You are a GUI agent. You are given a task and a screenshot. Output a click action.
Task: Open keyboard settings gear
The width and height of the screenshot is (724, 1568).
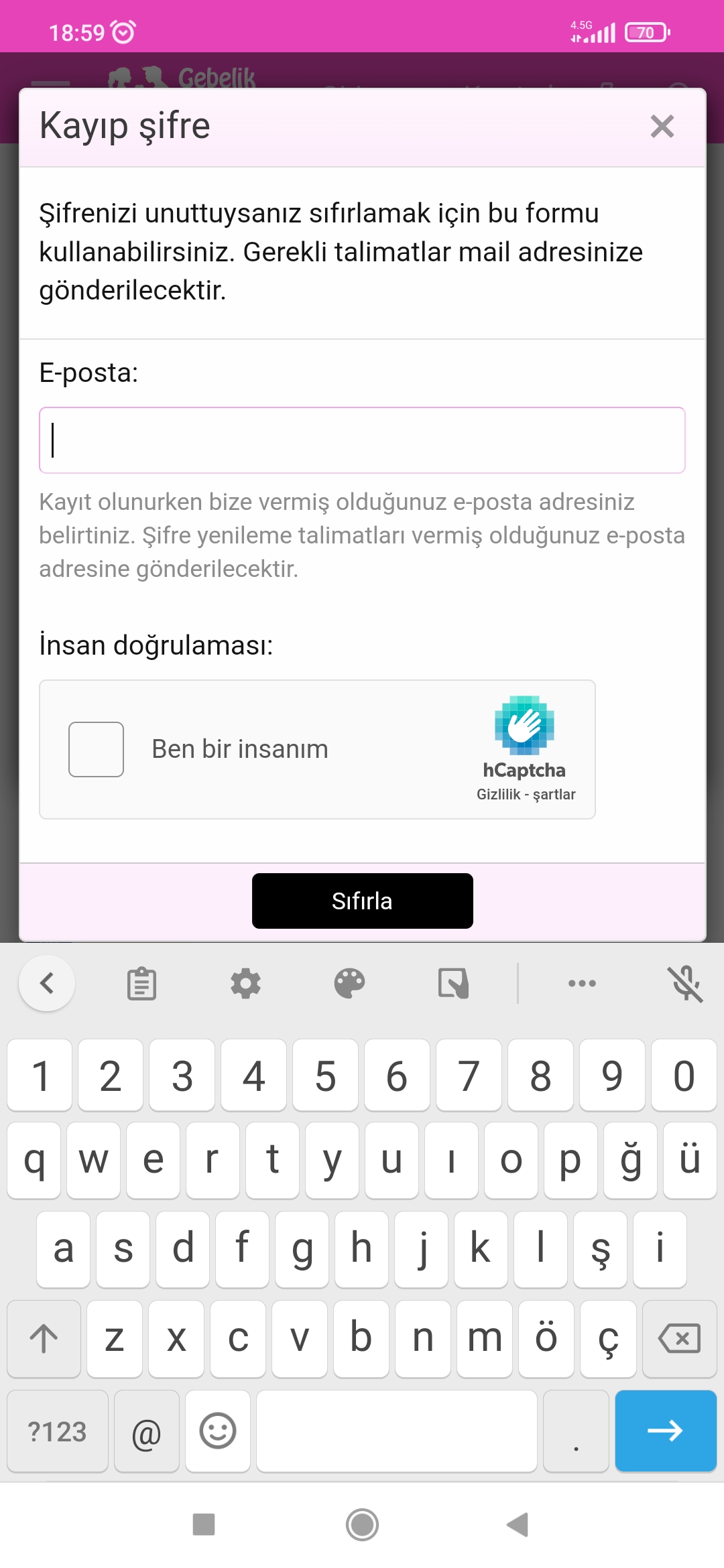pos(245,984)
